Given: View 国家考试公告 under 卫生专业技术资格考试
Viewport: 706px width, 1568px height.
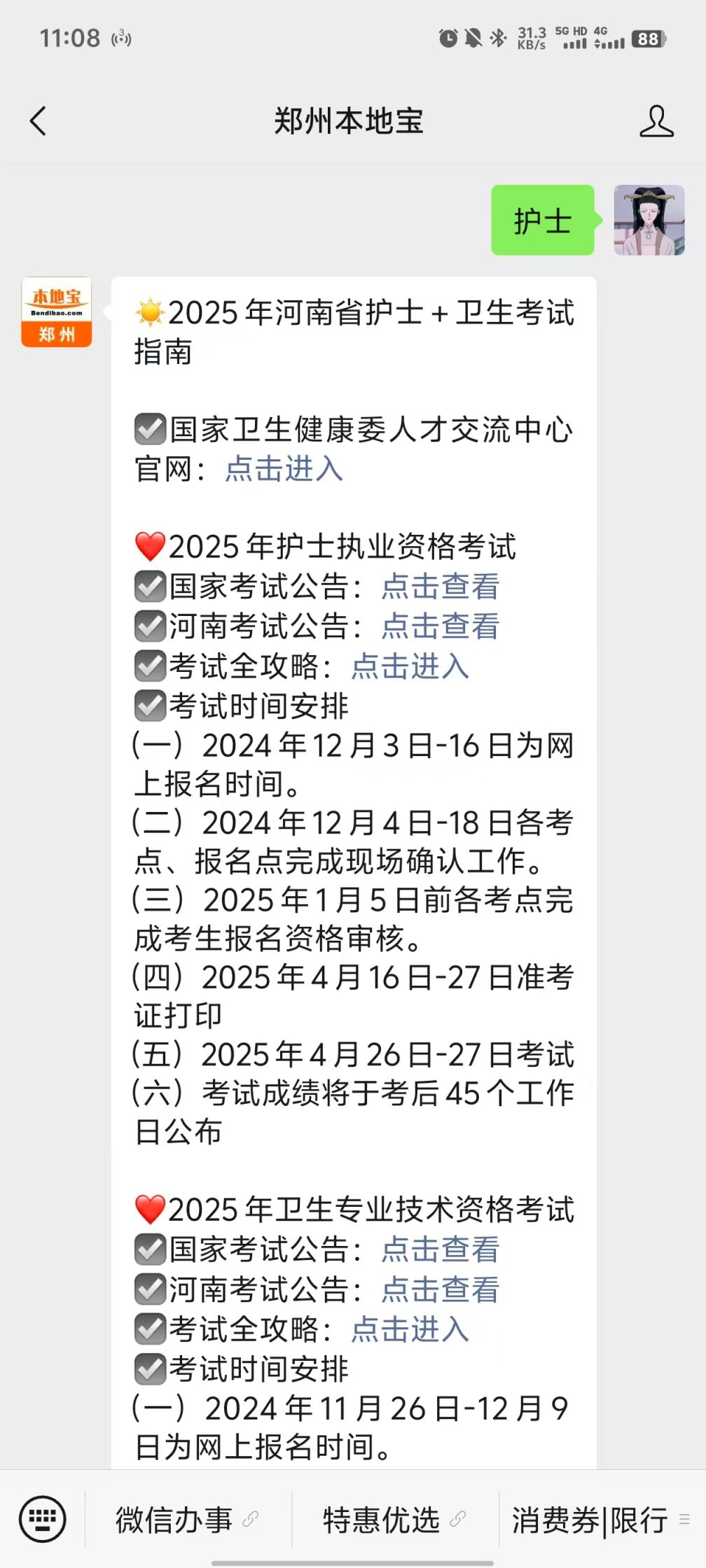Looking at the screenshot, I should (440, 1249).
